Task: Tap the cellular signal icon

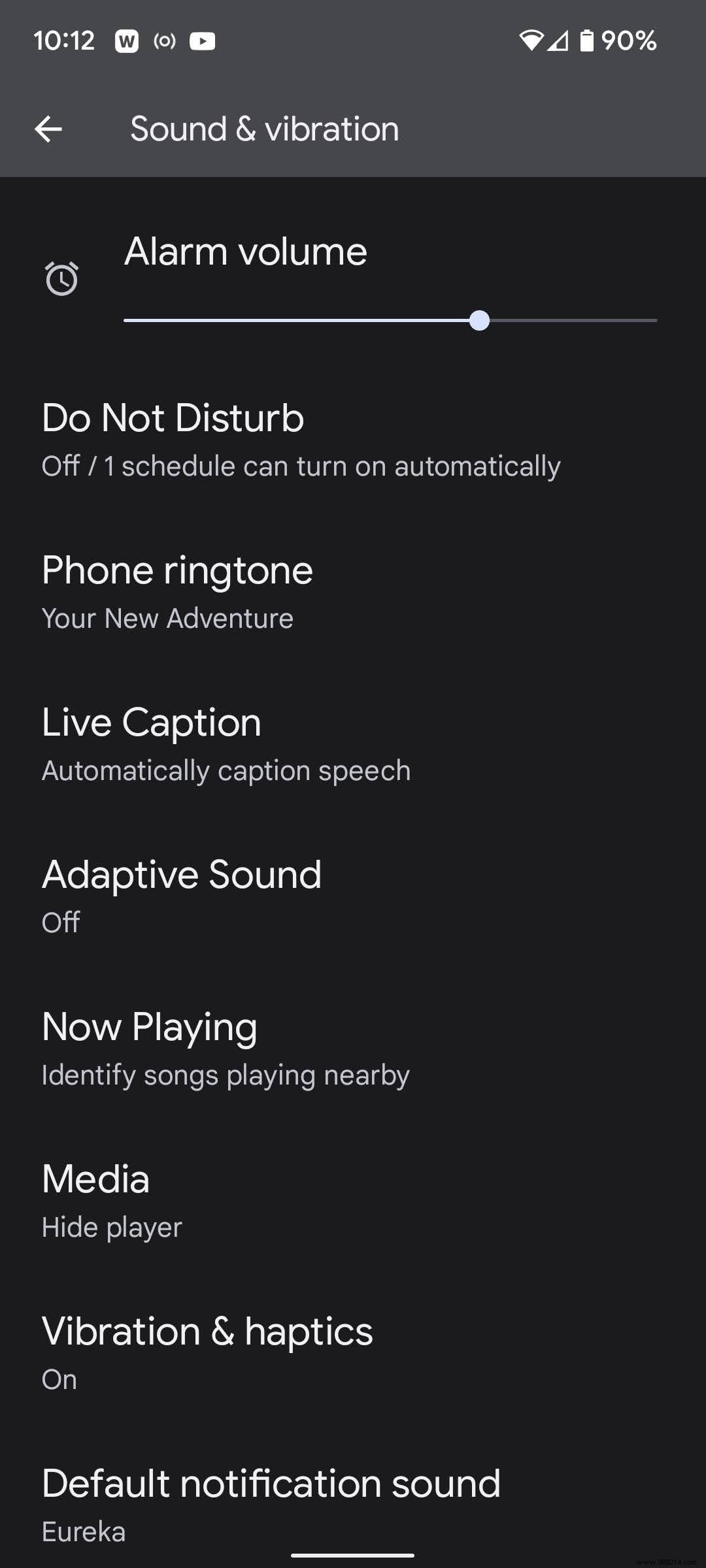Action: point(559,41)
